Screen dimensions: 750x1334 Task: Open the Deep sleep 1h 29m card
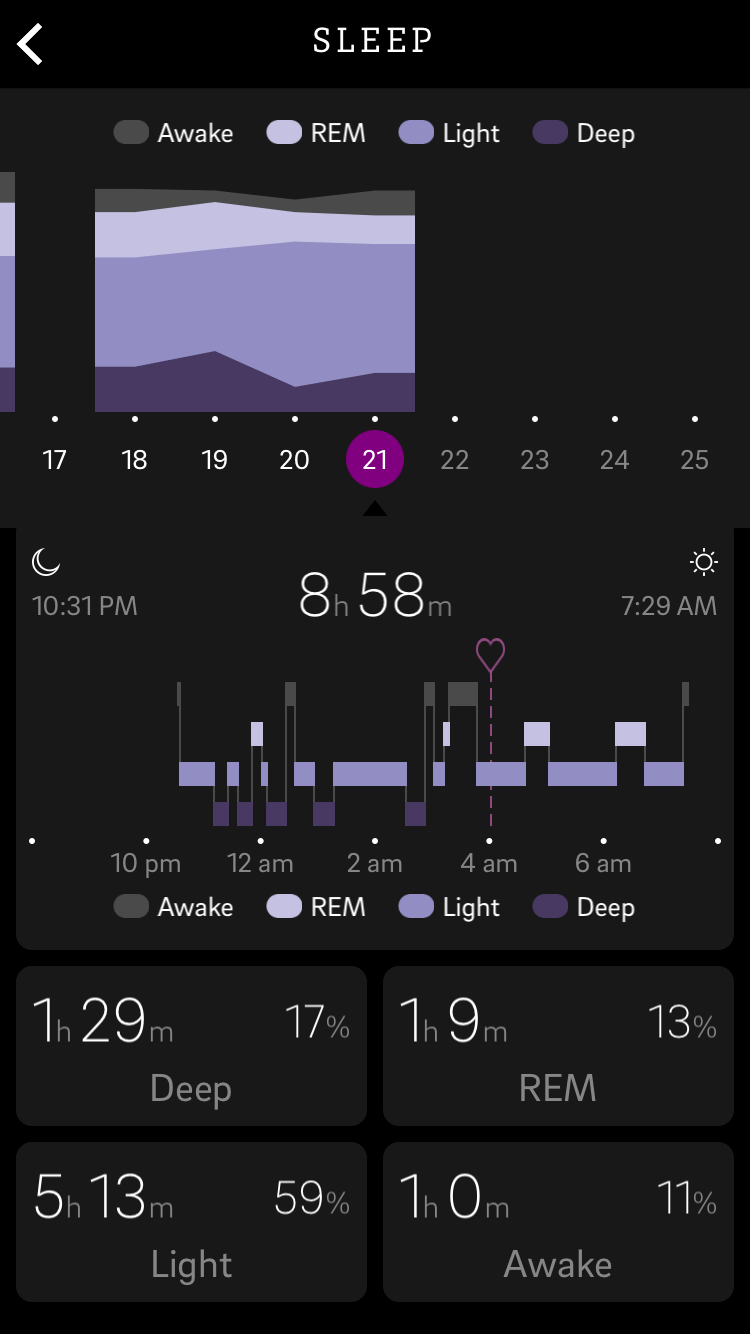(191, 1045)
